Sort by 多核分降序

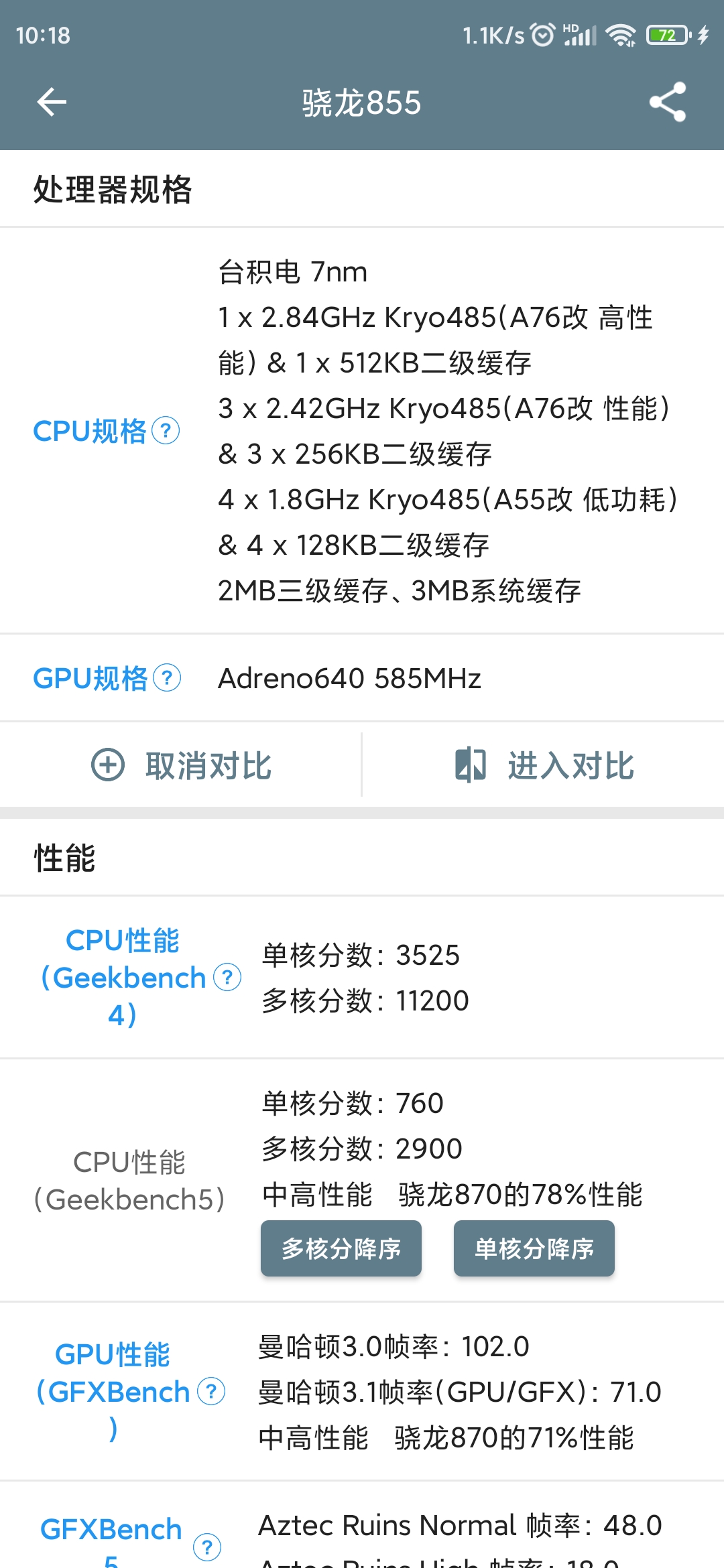pos(341,1248)
